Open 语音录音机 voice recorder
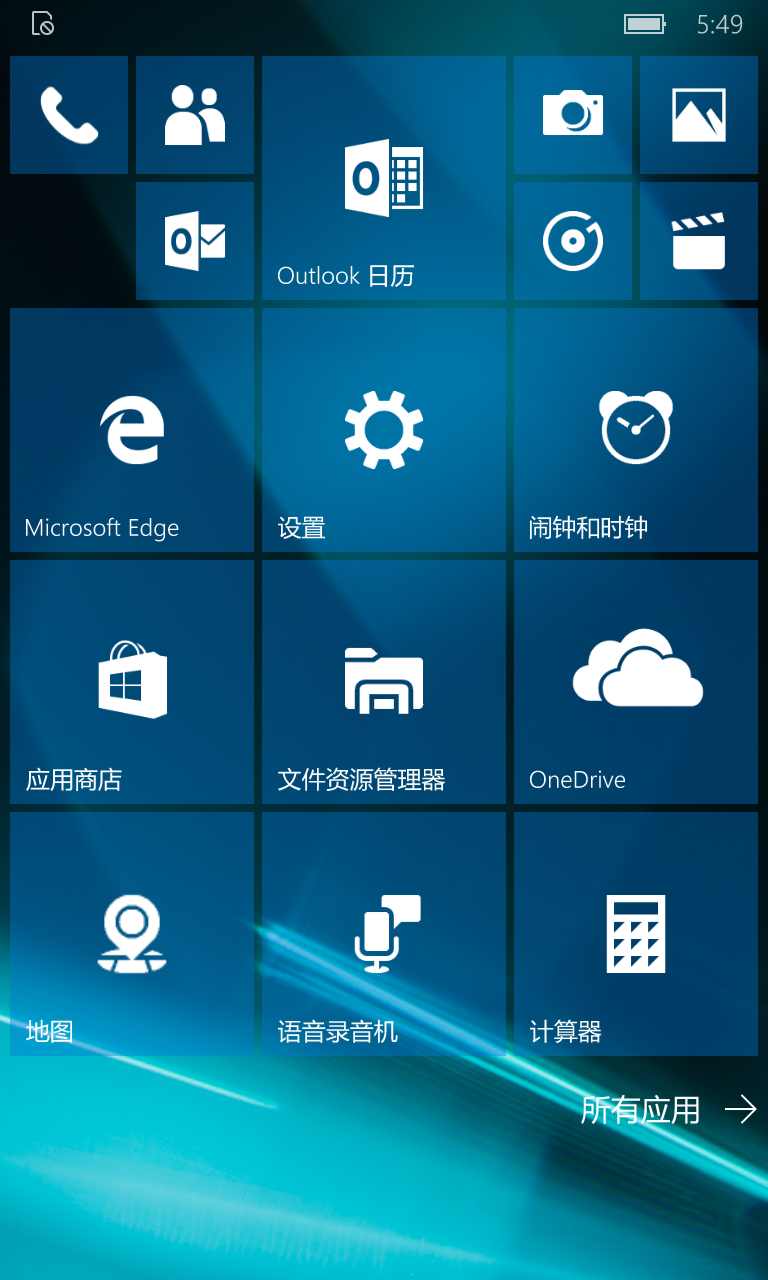 [384, 934]
